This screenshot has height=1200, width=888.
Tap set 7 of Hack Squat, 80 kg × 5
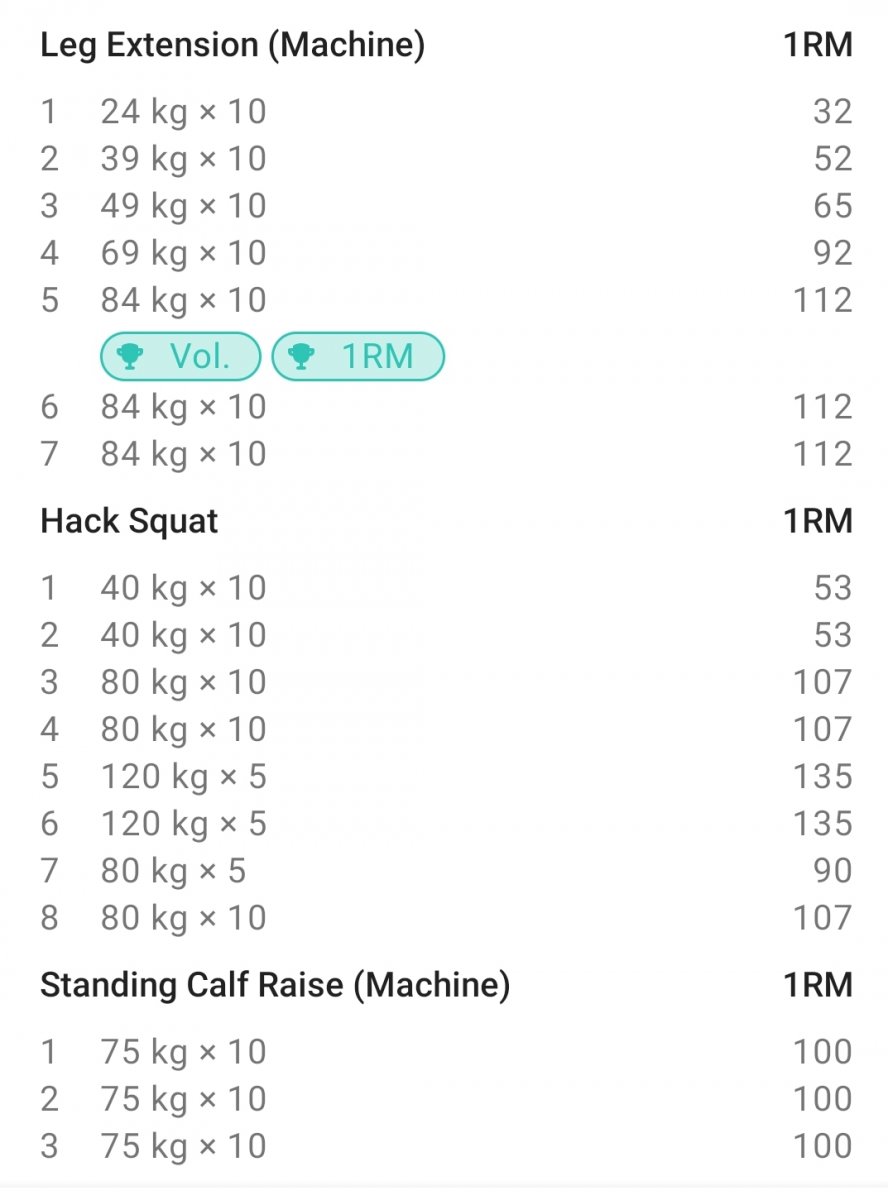click(175, 870)
